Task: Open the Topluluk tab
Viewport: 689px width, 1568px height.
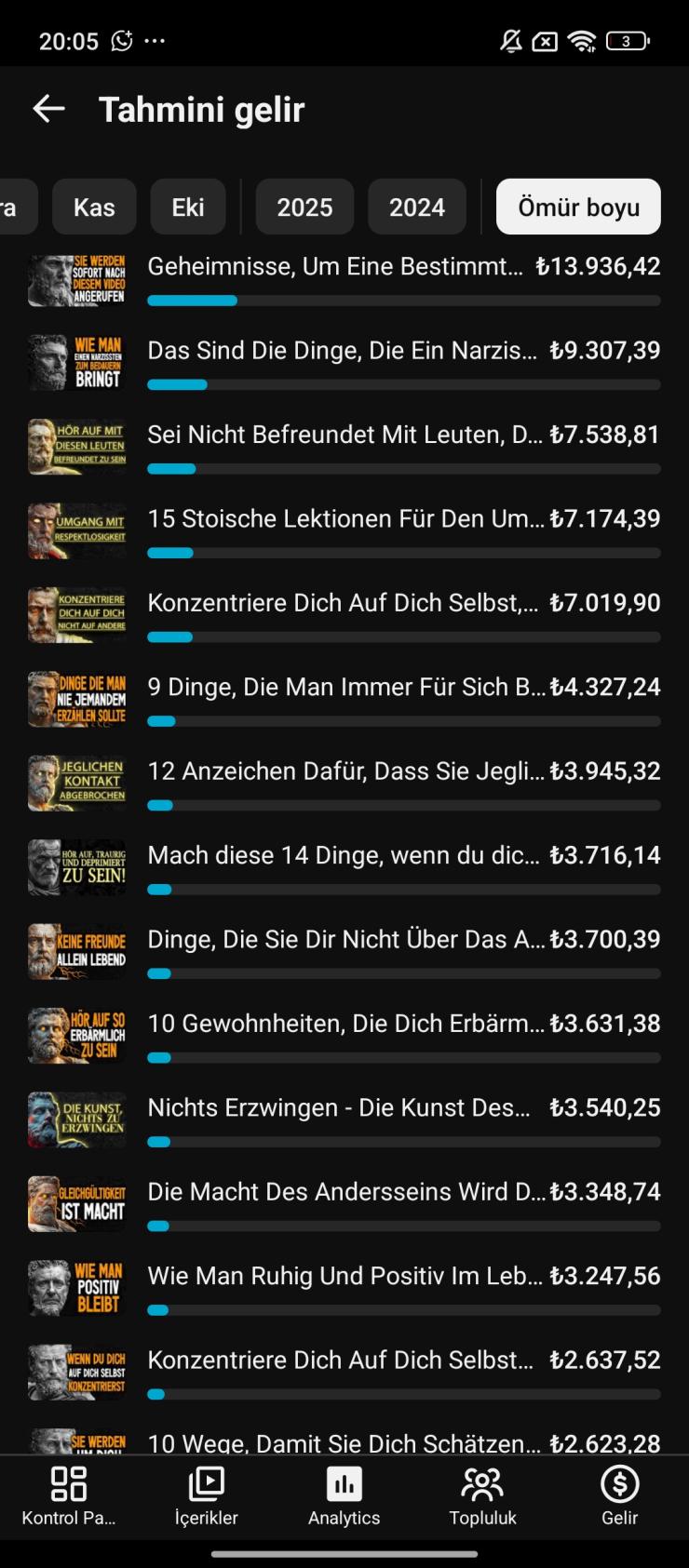Action: click(482, 1495)
